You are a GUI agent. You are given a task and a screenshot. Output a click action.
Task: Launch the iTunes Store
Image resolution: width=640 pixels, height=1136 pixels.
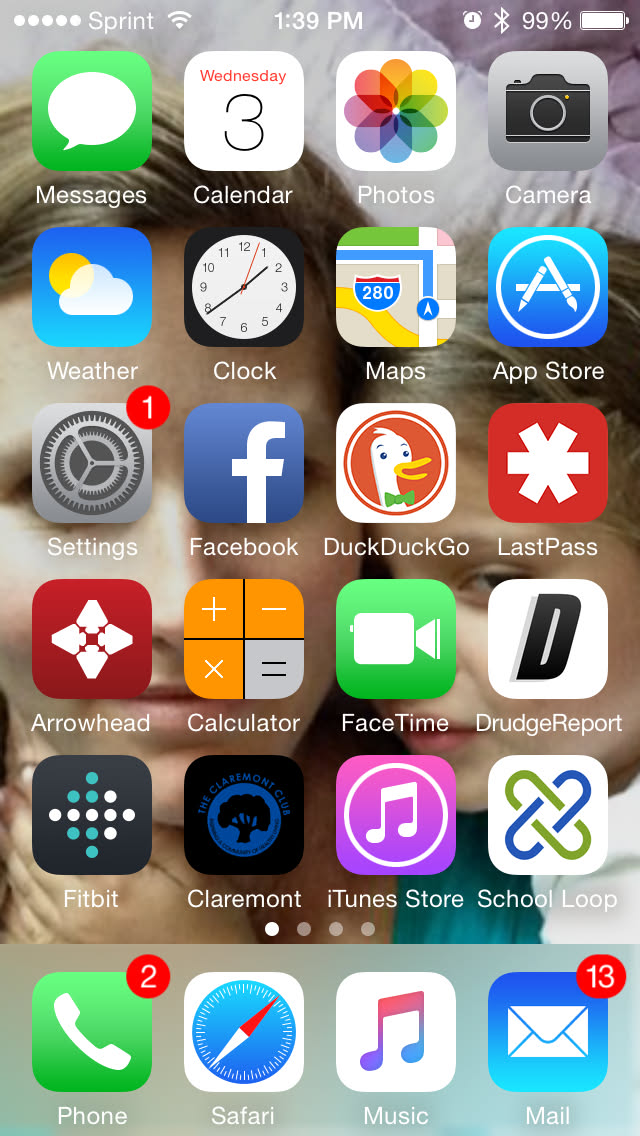[396, 815]
